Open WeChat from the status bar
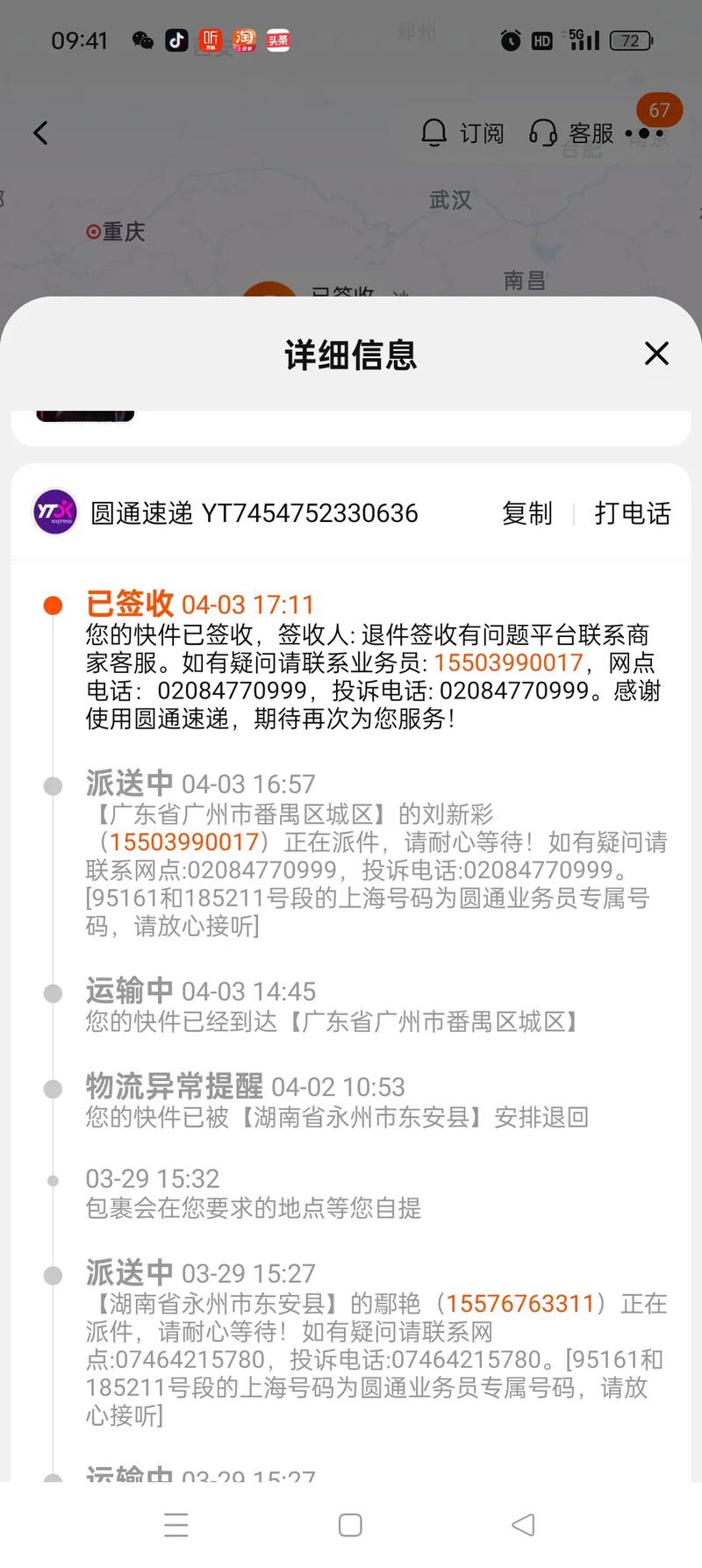This screenshot has width=702, height=1568. tap(140, 39)
